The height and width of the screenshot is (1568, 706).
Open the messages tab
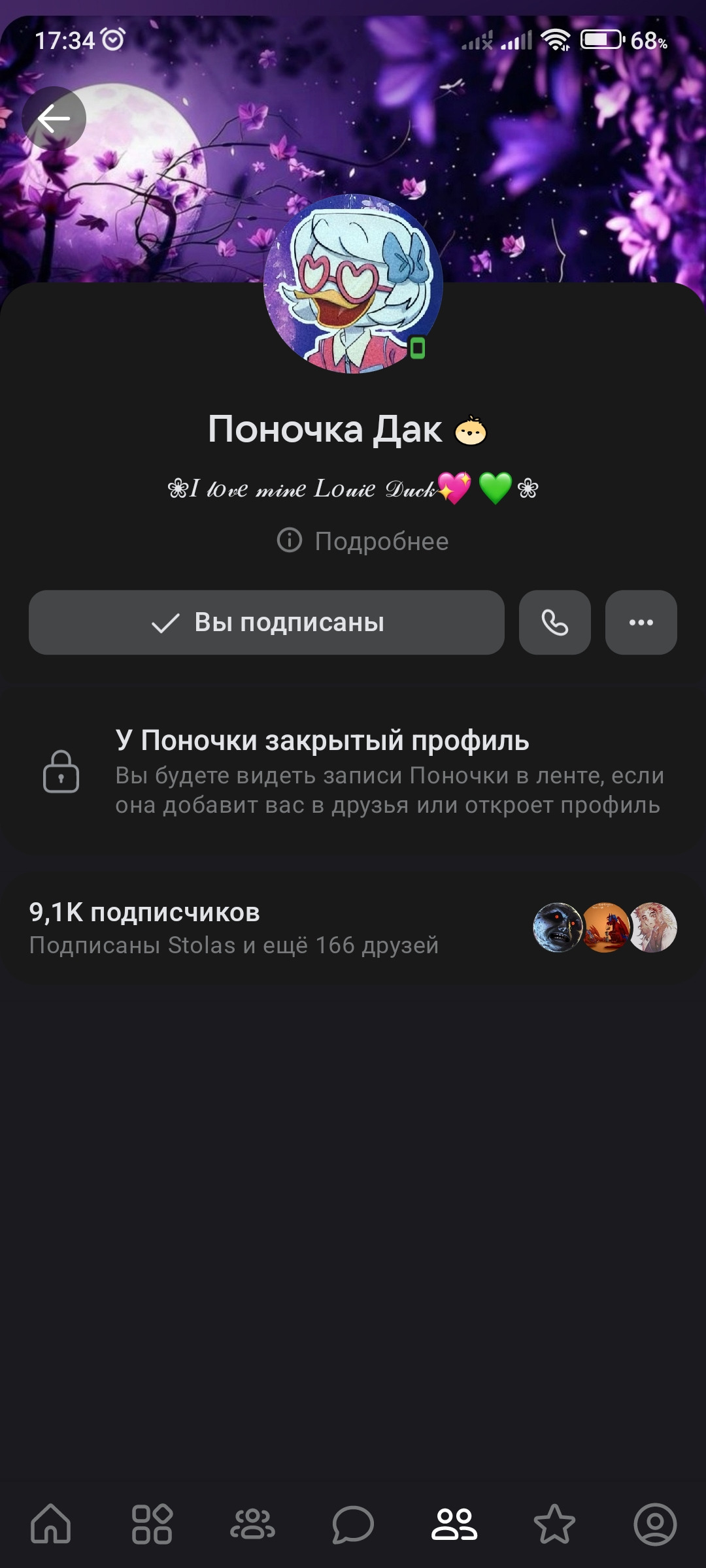click(x=353, y=1524)
